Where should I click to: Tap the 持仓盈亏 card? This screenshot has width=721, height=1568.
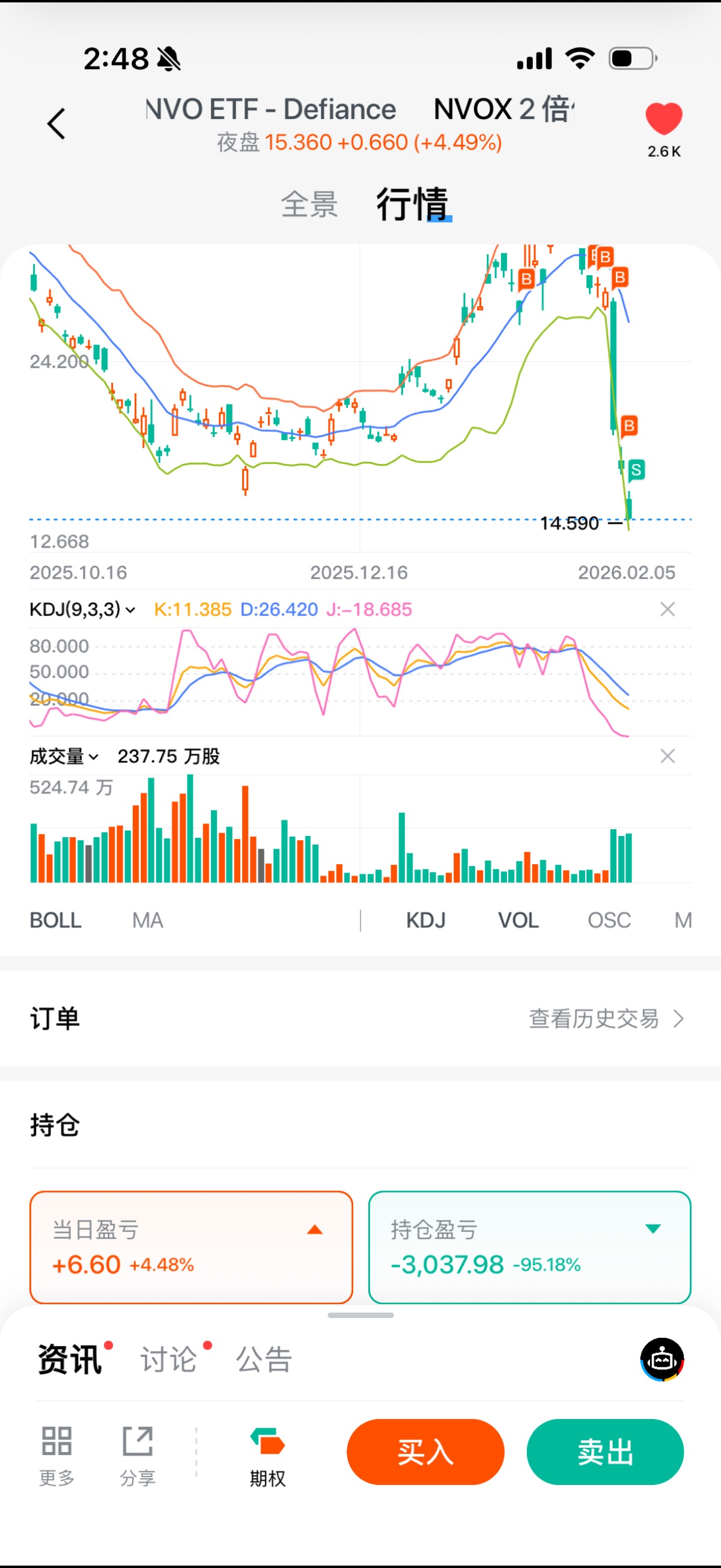pyautogui.click(x=529, y=1247)
